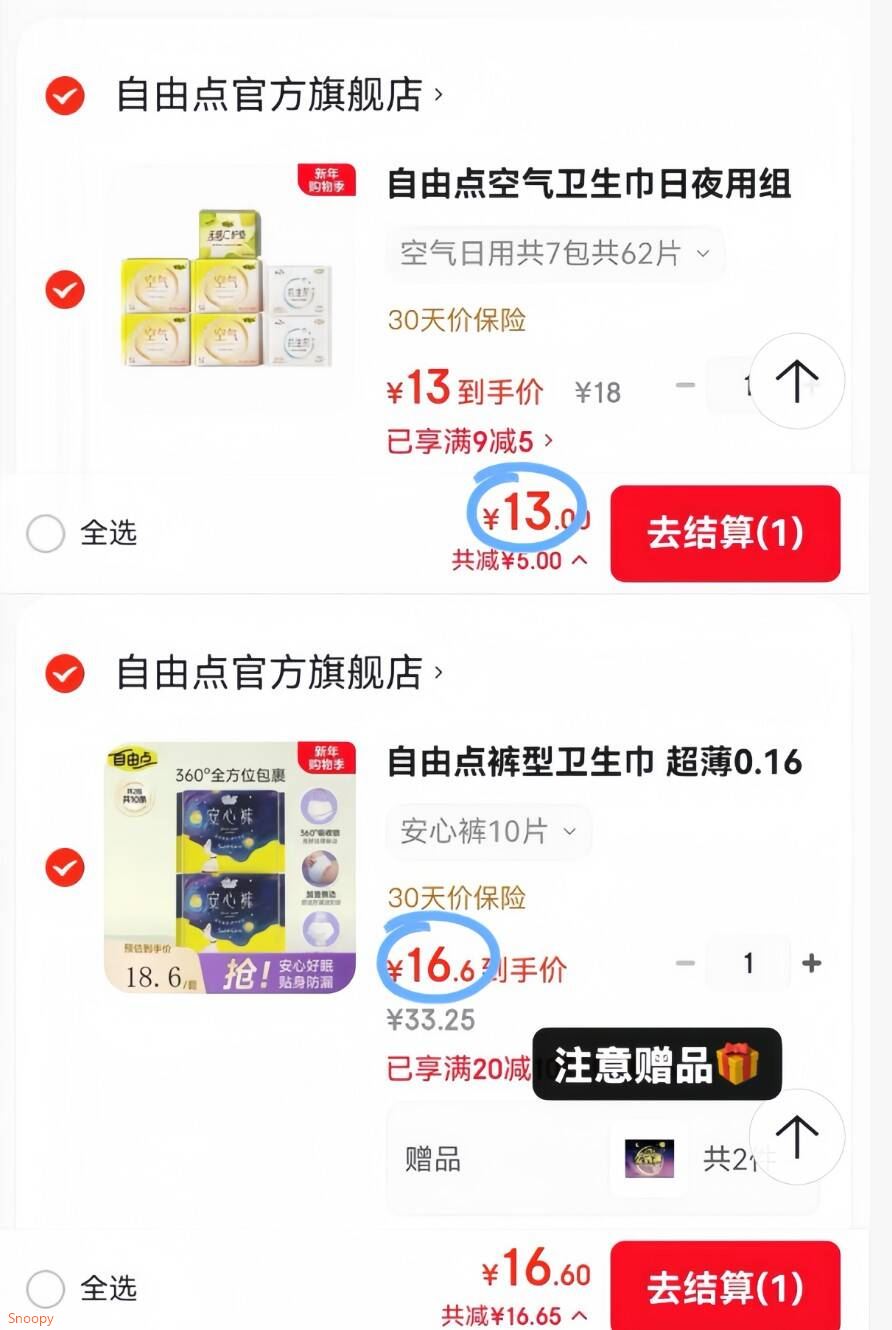Select the checkbox beside the pants-style sanitary pad

[x=63, y=867]
